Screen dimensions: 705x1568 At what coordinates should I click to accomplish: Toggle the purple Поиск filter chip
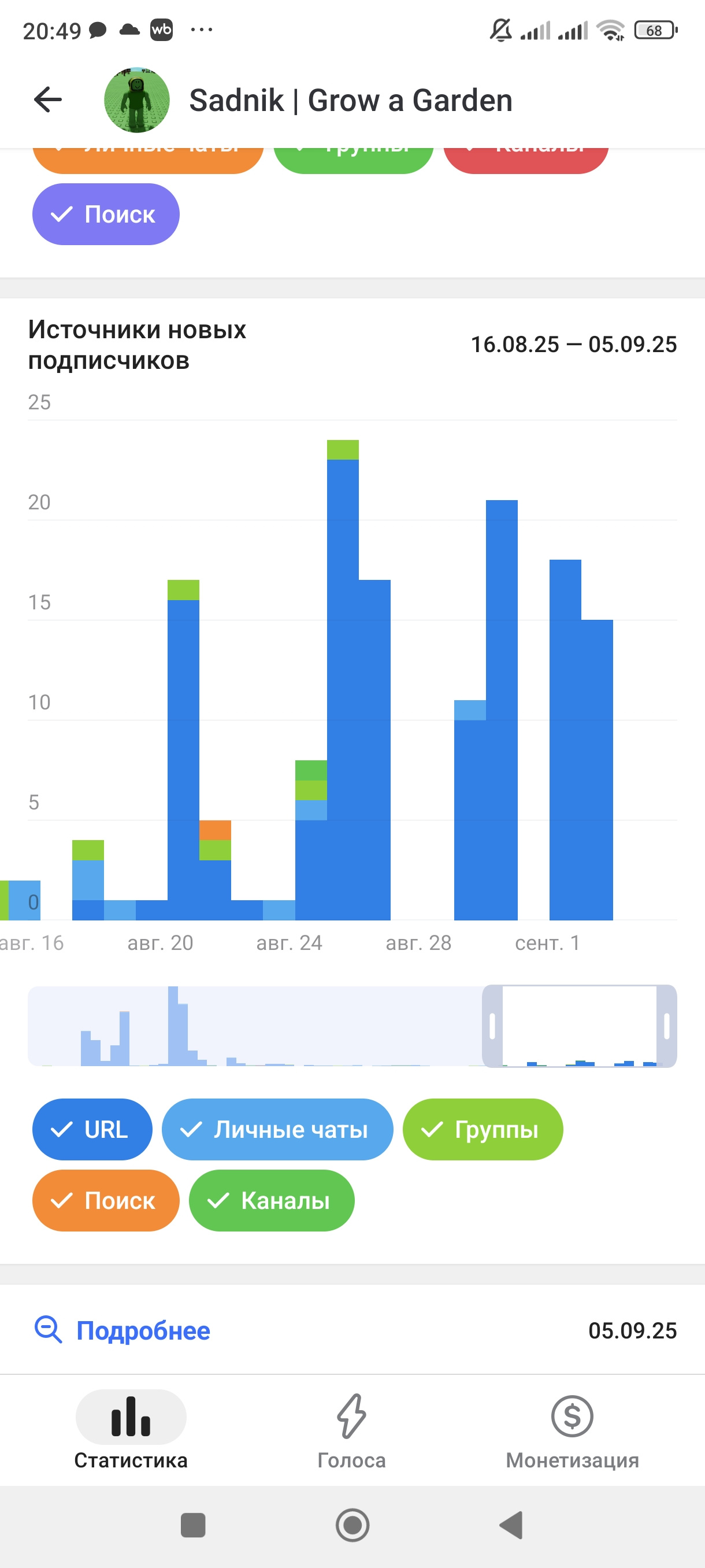pos(106,215)
